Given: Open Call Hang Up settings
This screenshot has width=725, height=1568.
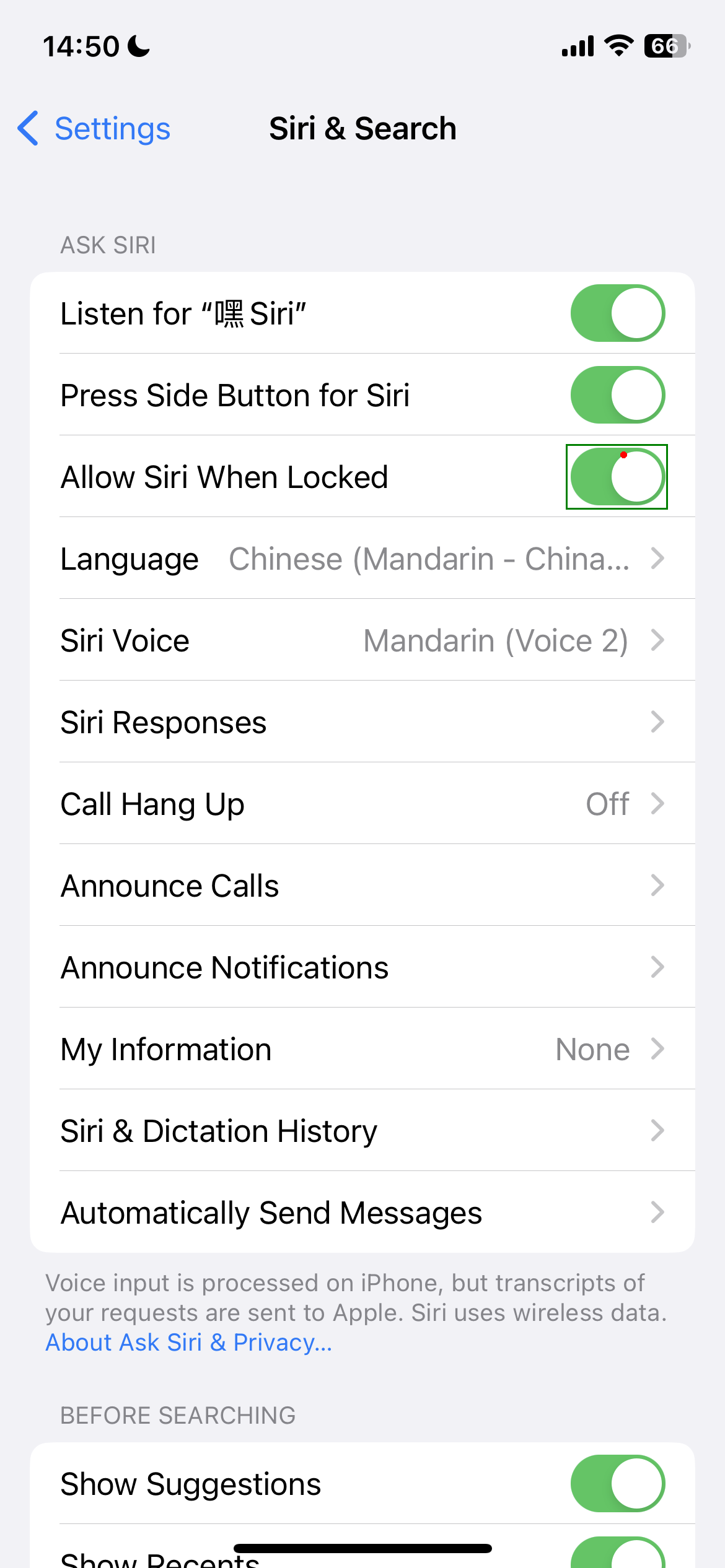Looking at the screenshot, I should pyautogui.click(x=362, y=804).
